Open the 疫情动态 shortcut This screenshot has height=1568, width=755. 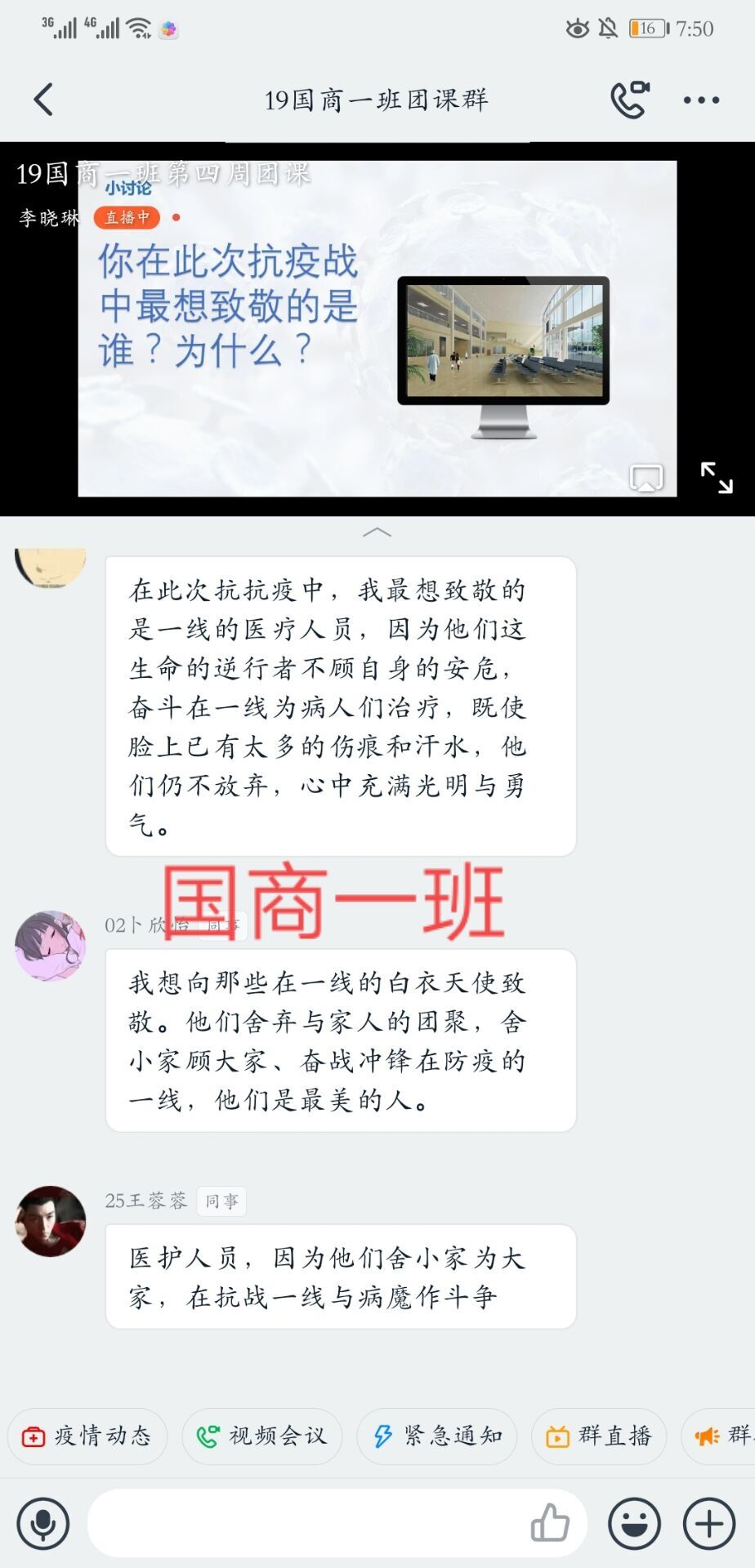87,1437
